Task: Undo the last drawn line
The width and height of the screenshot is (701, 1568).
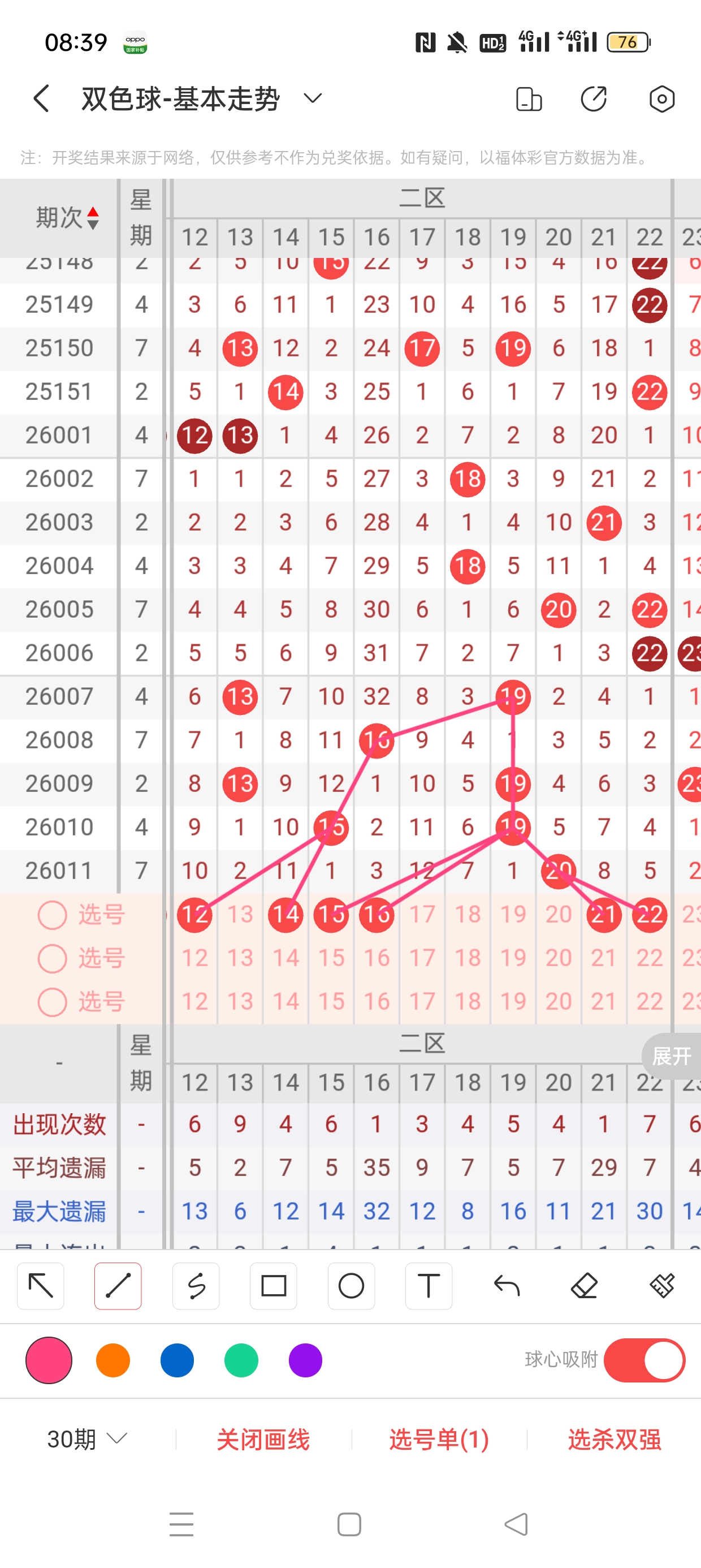Action: (507, 1286)
